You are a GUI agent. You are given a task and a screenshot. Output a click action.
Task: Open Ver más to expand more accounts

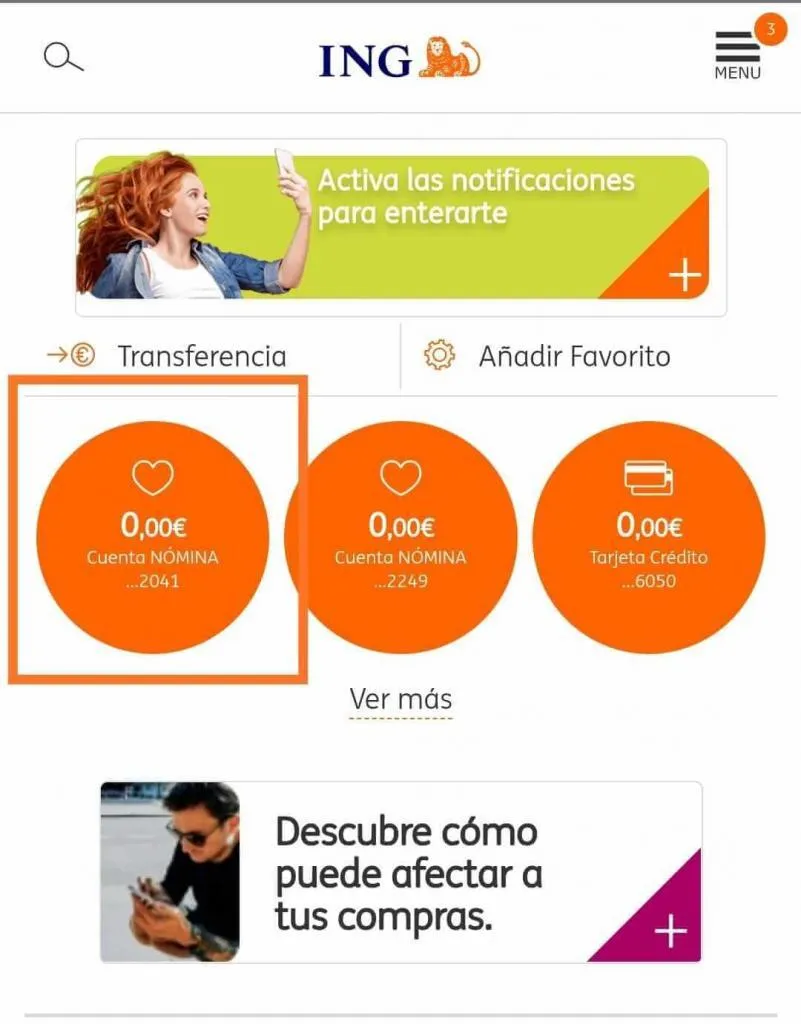[400, 698]
